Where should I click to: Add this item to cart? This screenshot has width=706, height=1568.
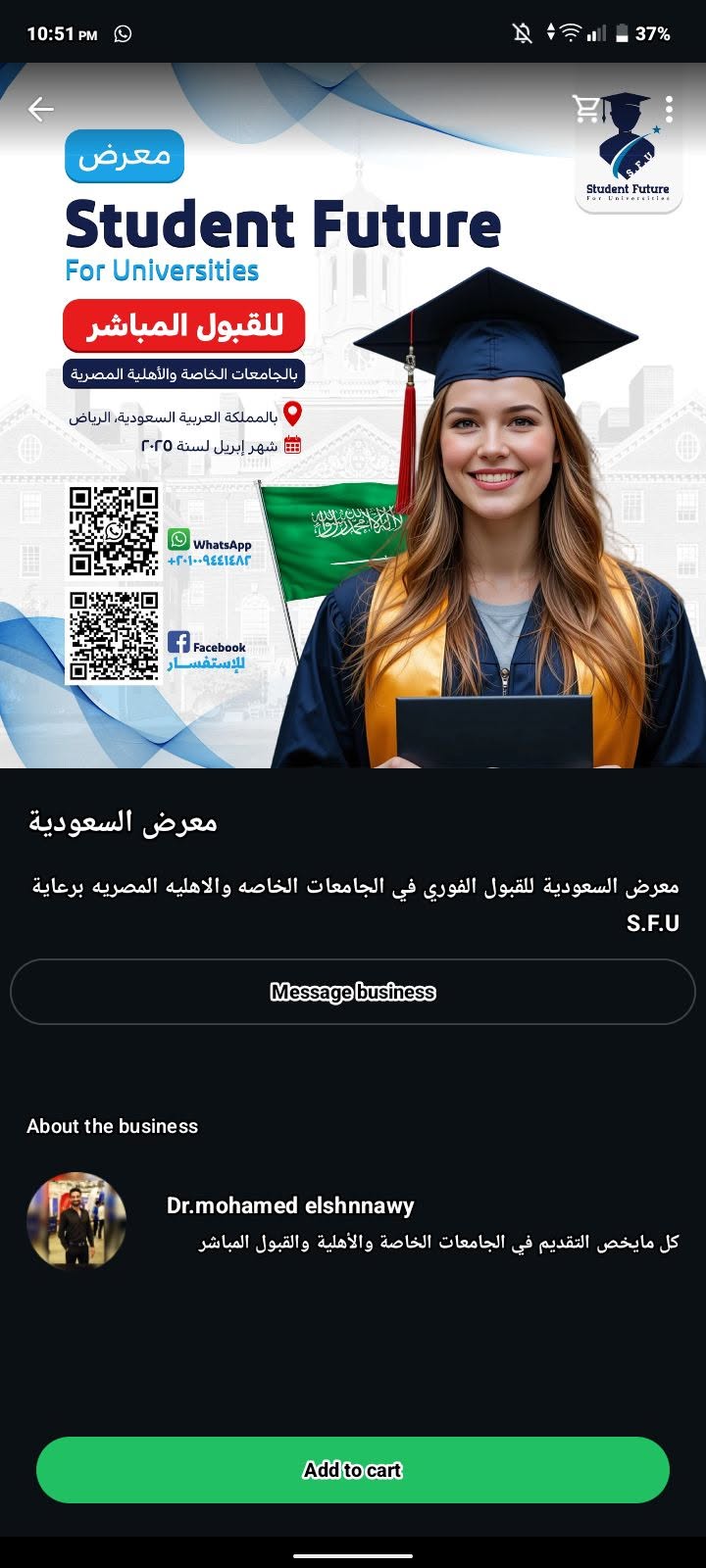coord(353,1470)
